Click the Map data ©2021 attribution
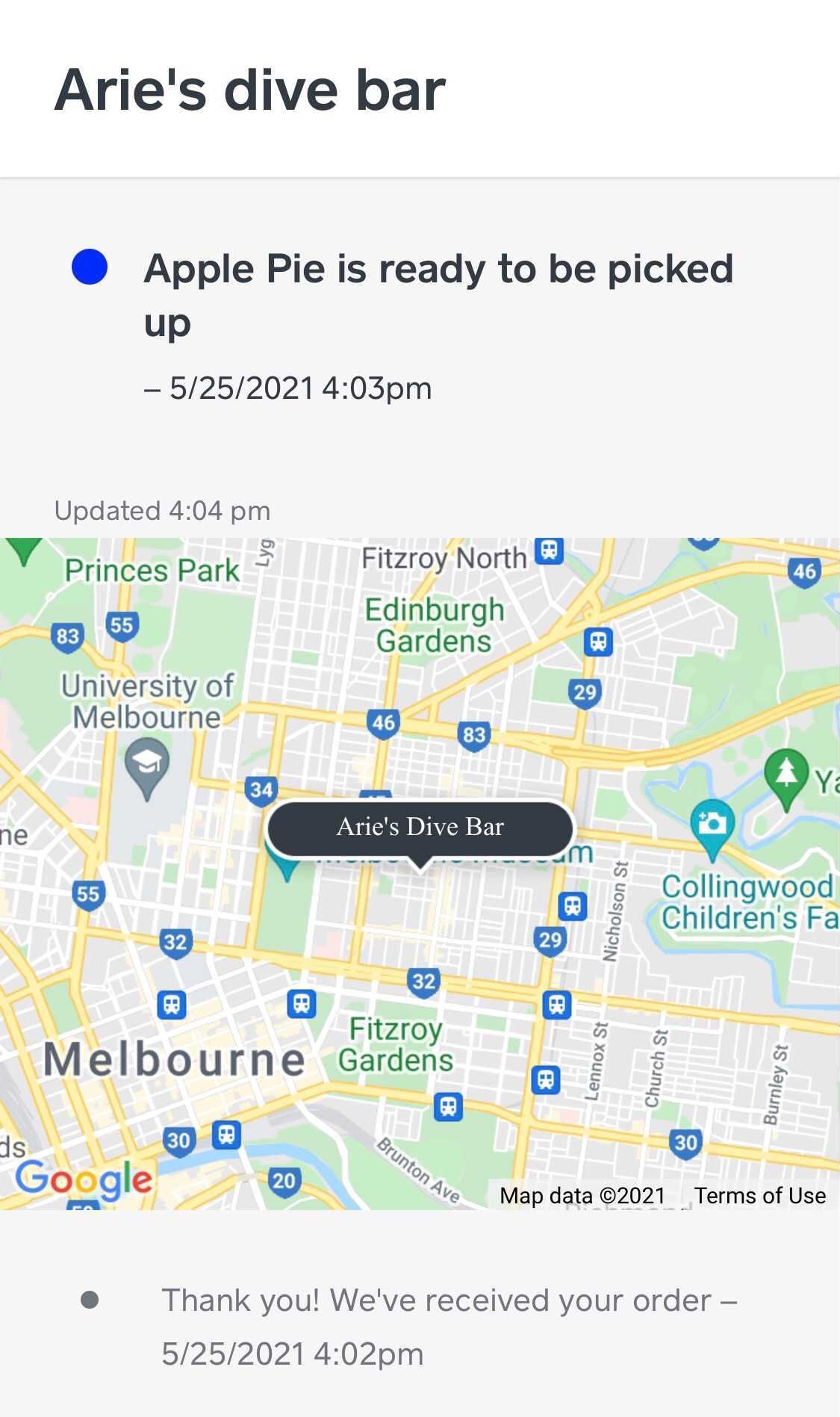 (x=582, y=1195)
